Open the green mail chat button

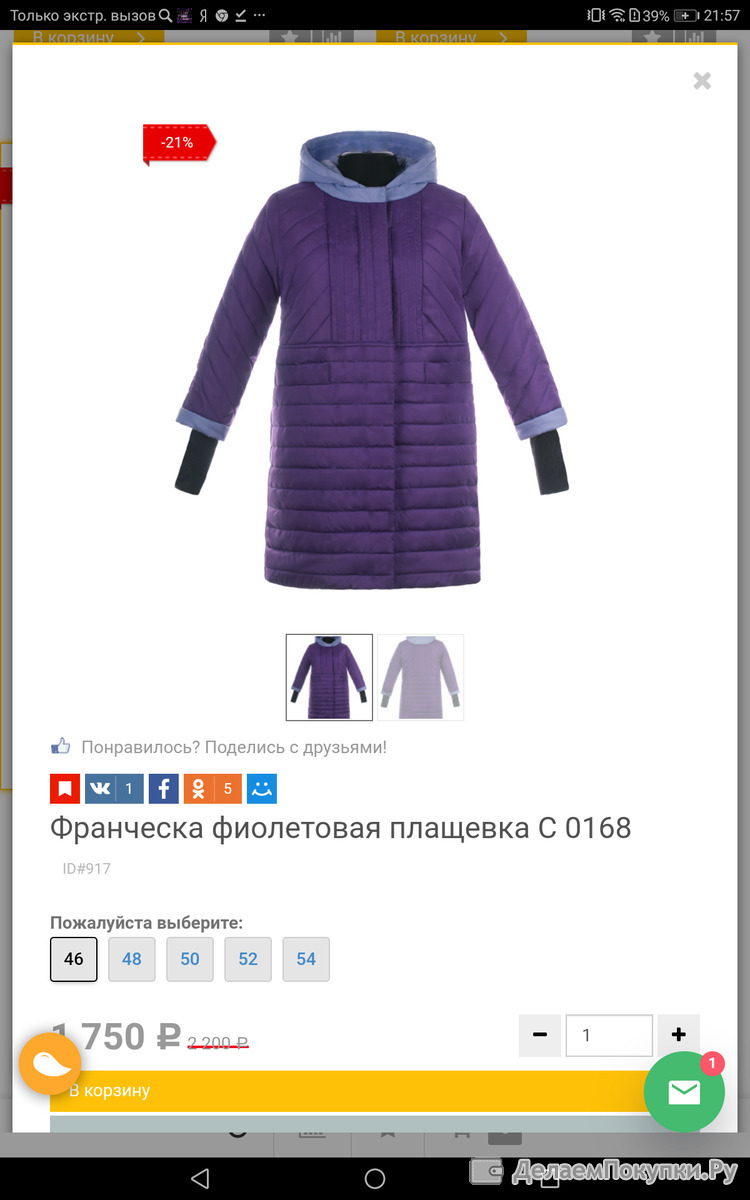tap(684, 1092)
